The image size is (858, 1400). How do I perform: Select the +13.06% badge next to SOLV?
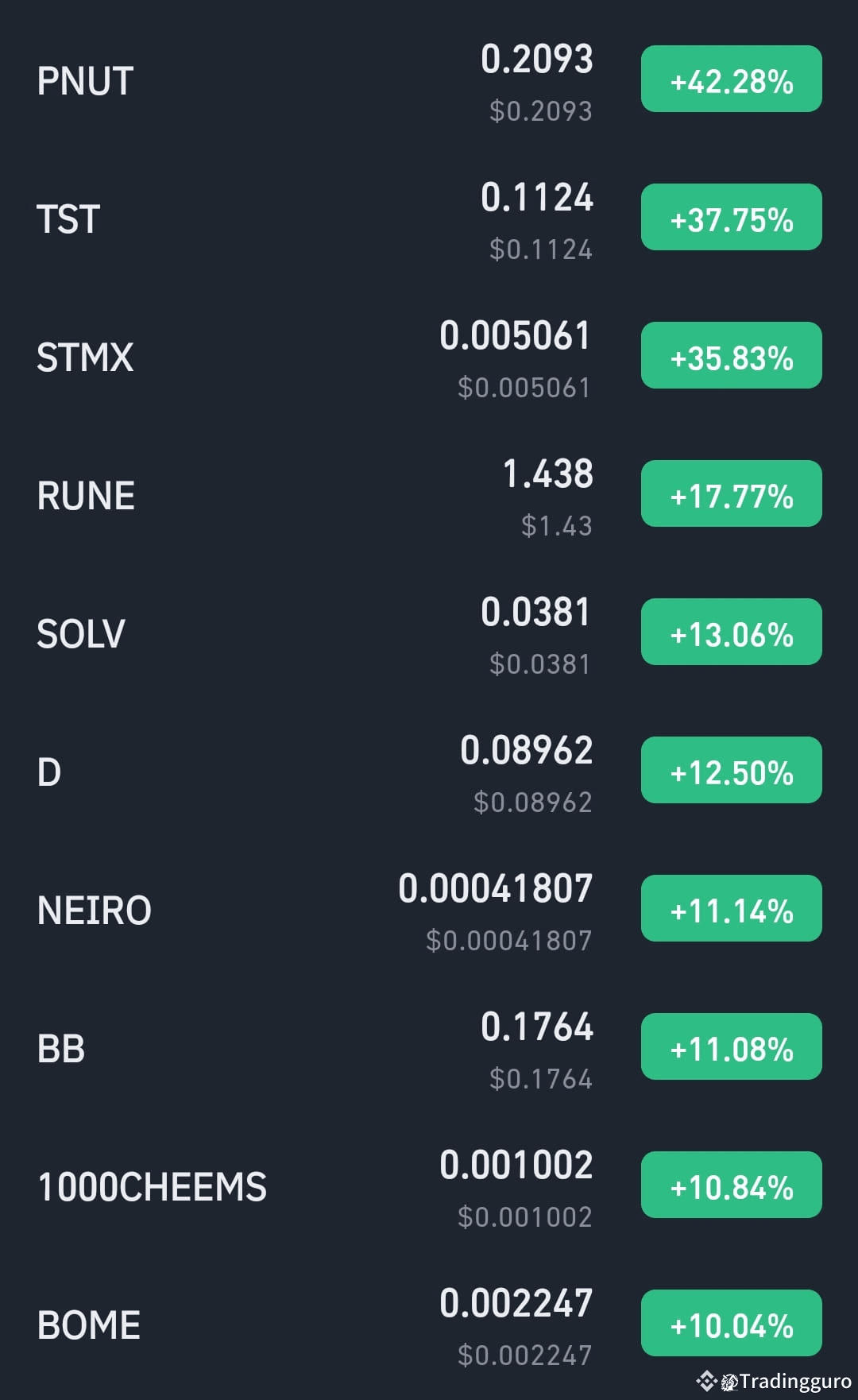click(730, 632)
